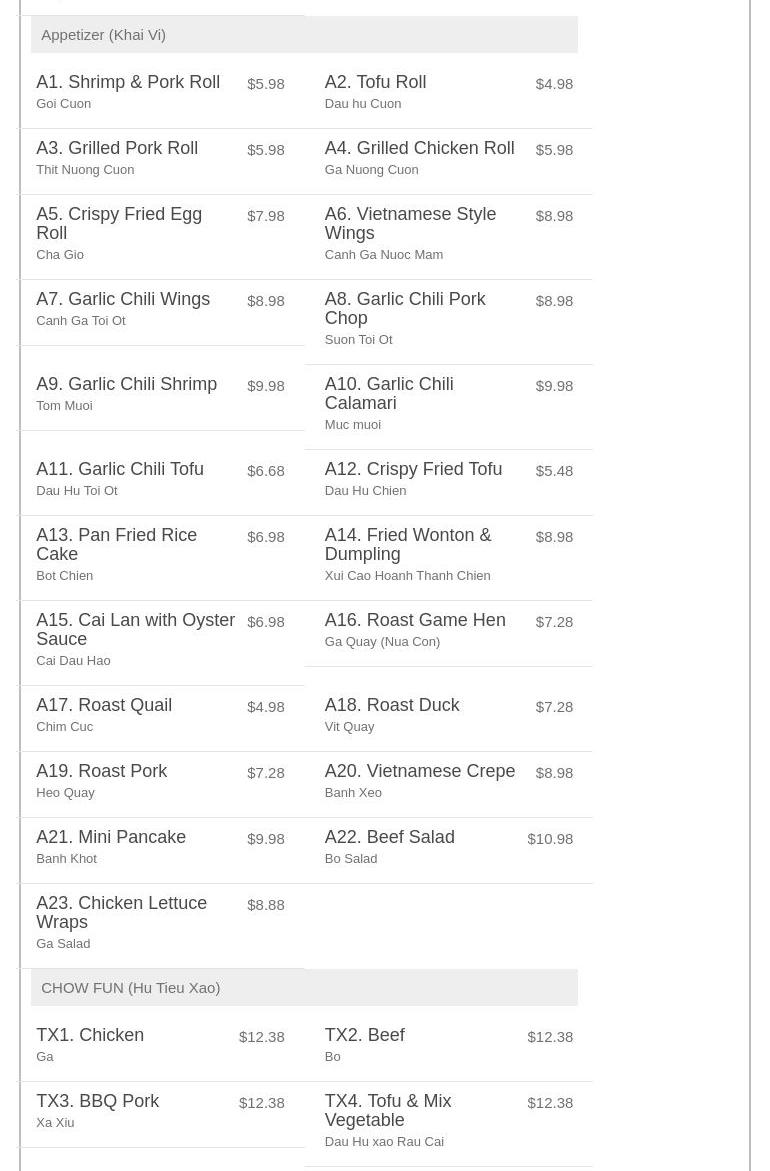Choose A13. Pan Fried Rice Cake

point(116,545)
